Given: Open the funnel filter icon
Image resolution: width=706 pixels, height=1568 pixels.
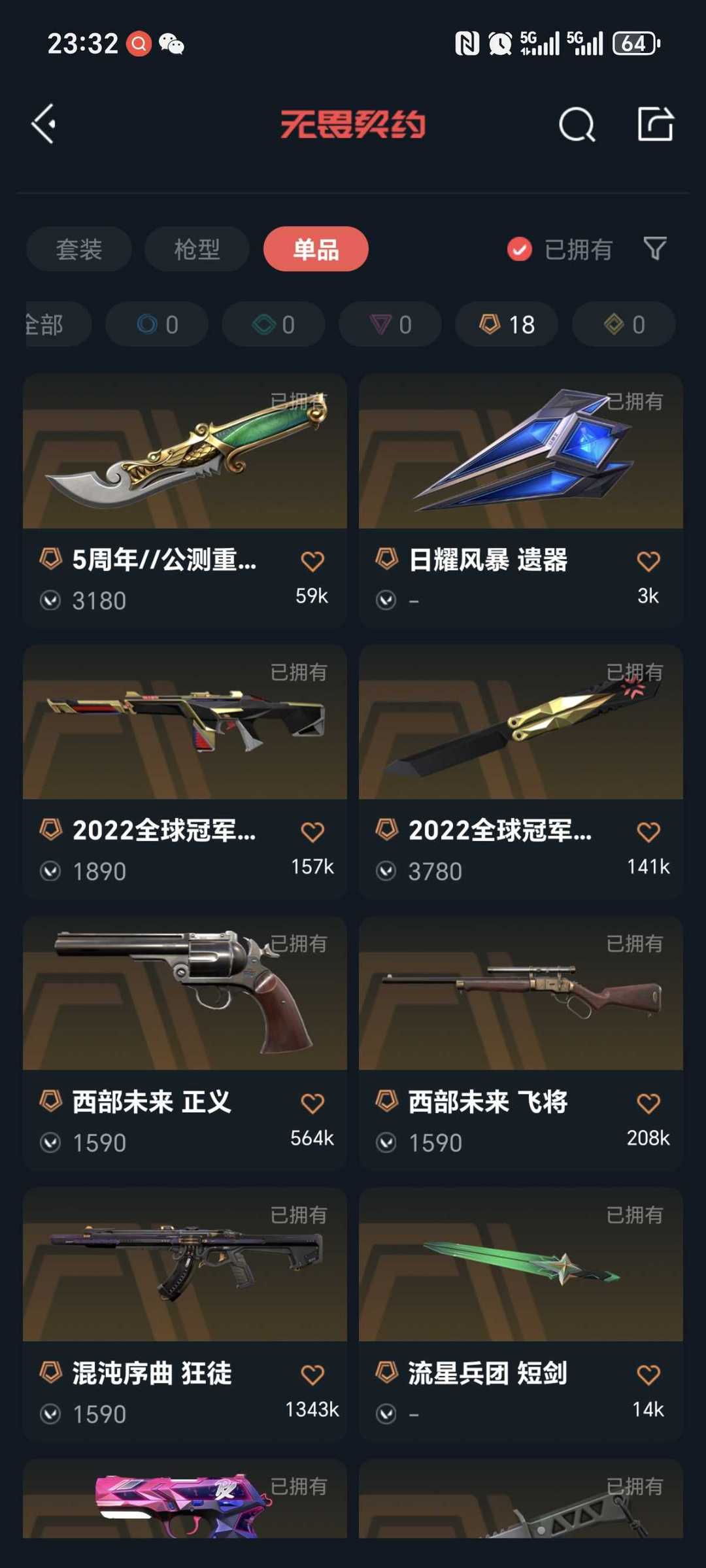Looking at the screenshot, I should (x=655, y=248).
